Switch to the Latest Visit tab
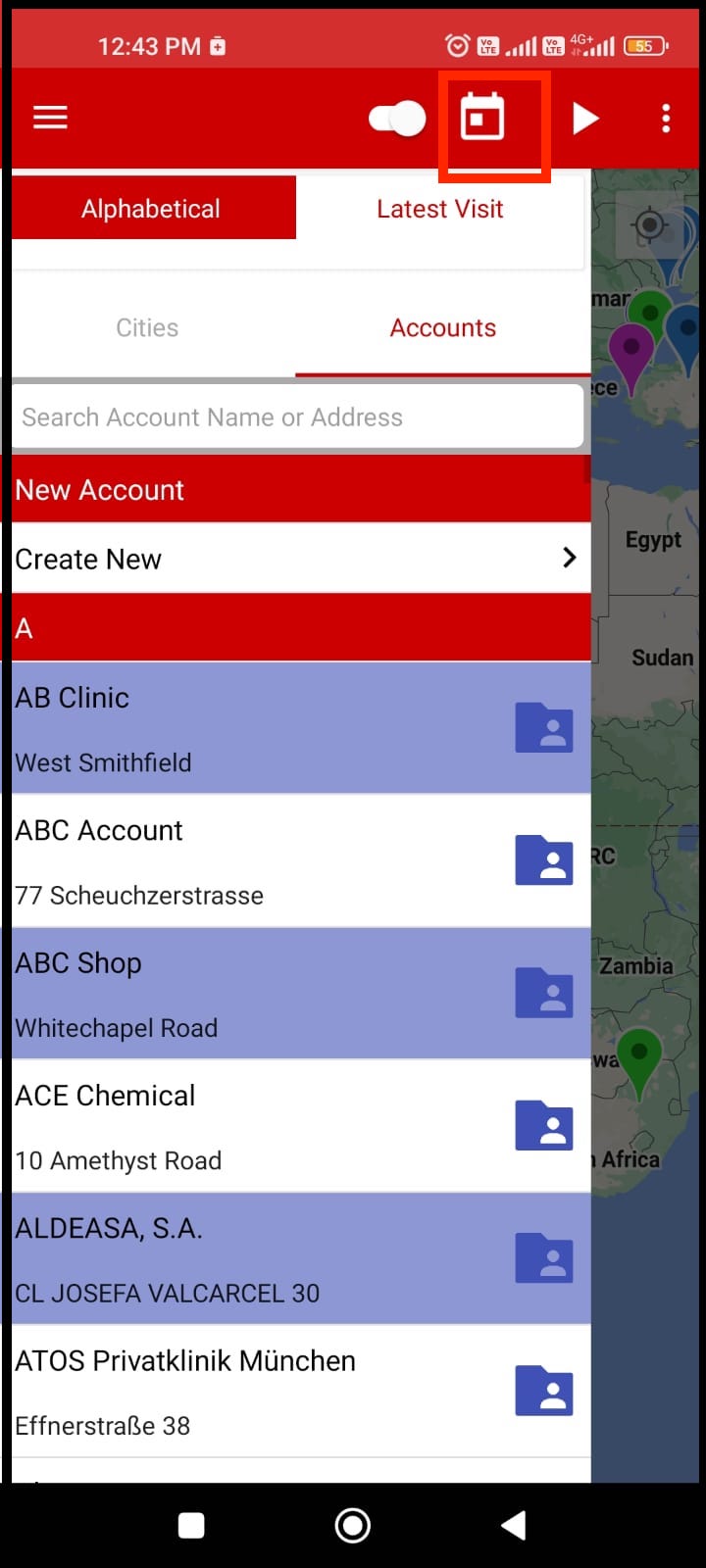 (439, 208)
